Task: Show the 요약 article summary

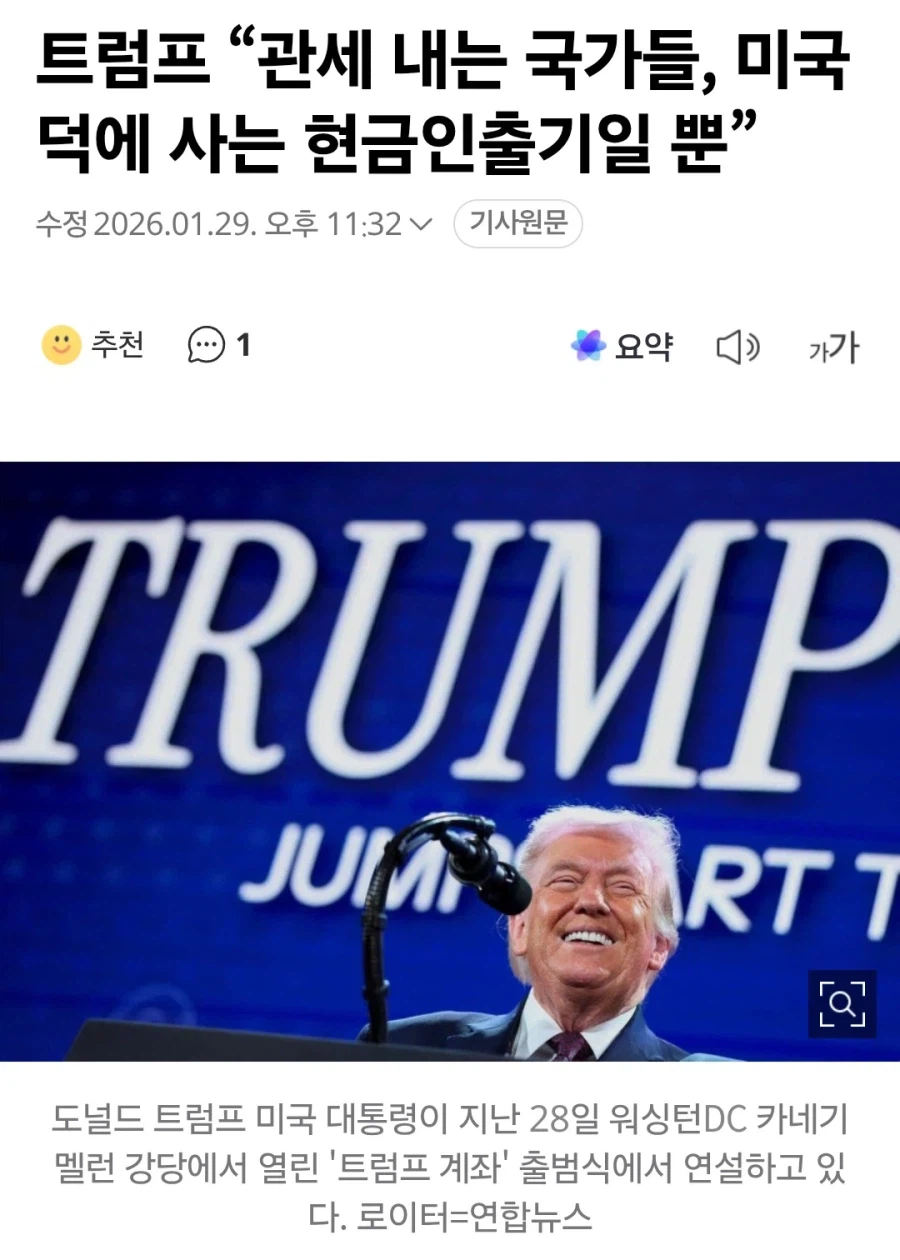Action: coord(621,347)
